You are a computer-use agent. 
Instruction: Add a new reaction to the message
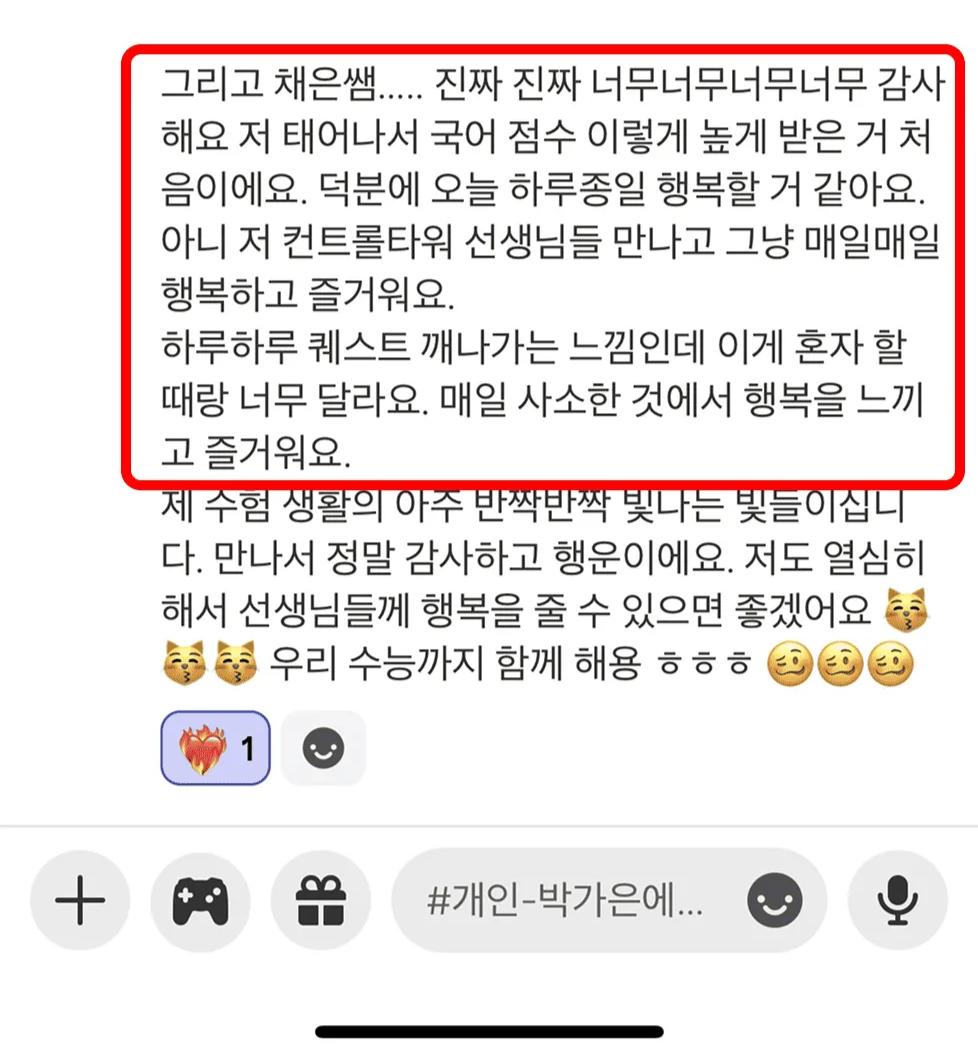[x=323, y=748]
